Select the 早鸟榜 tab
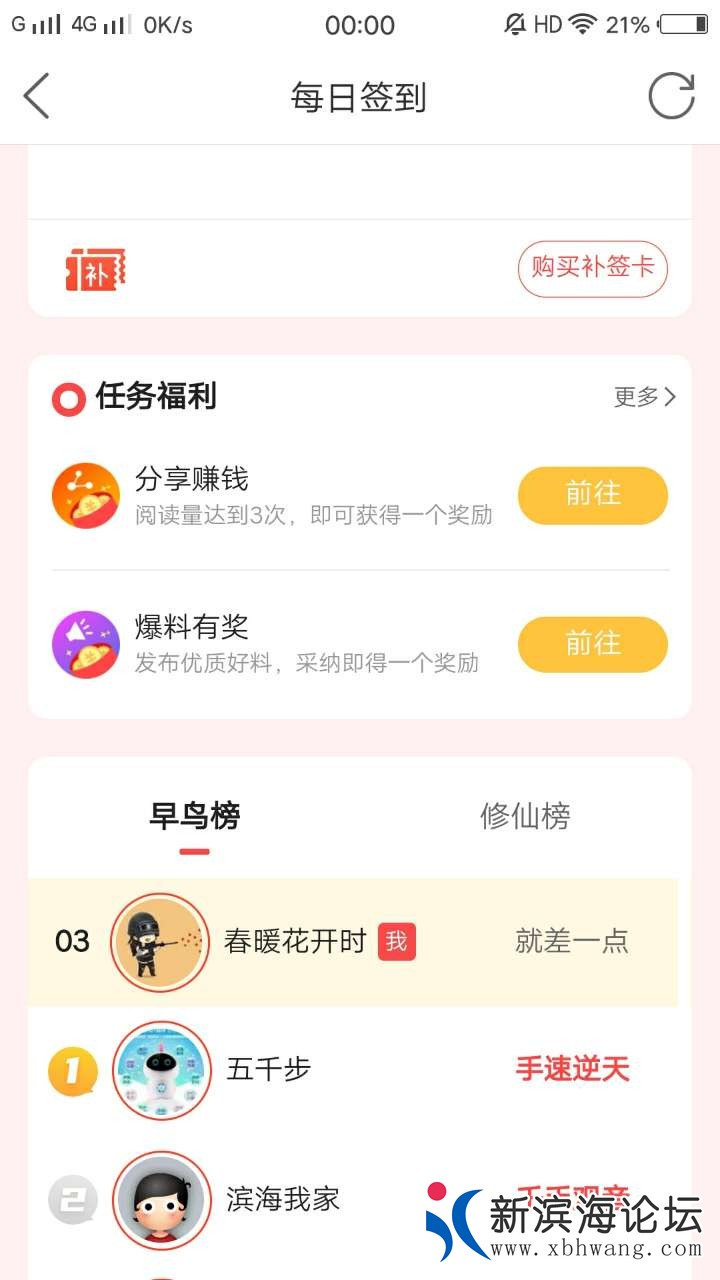720x1280 pixels. [195, 817]
